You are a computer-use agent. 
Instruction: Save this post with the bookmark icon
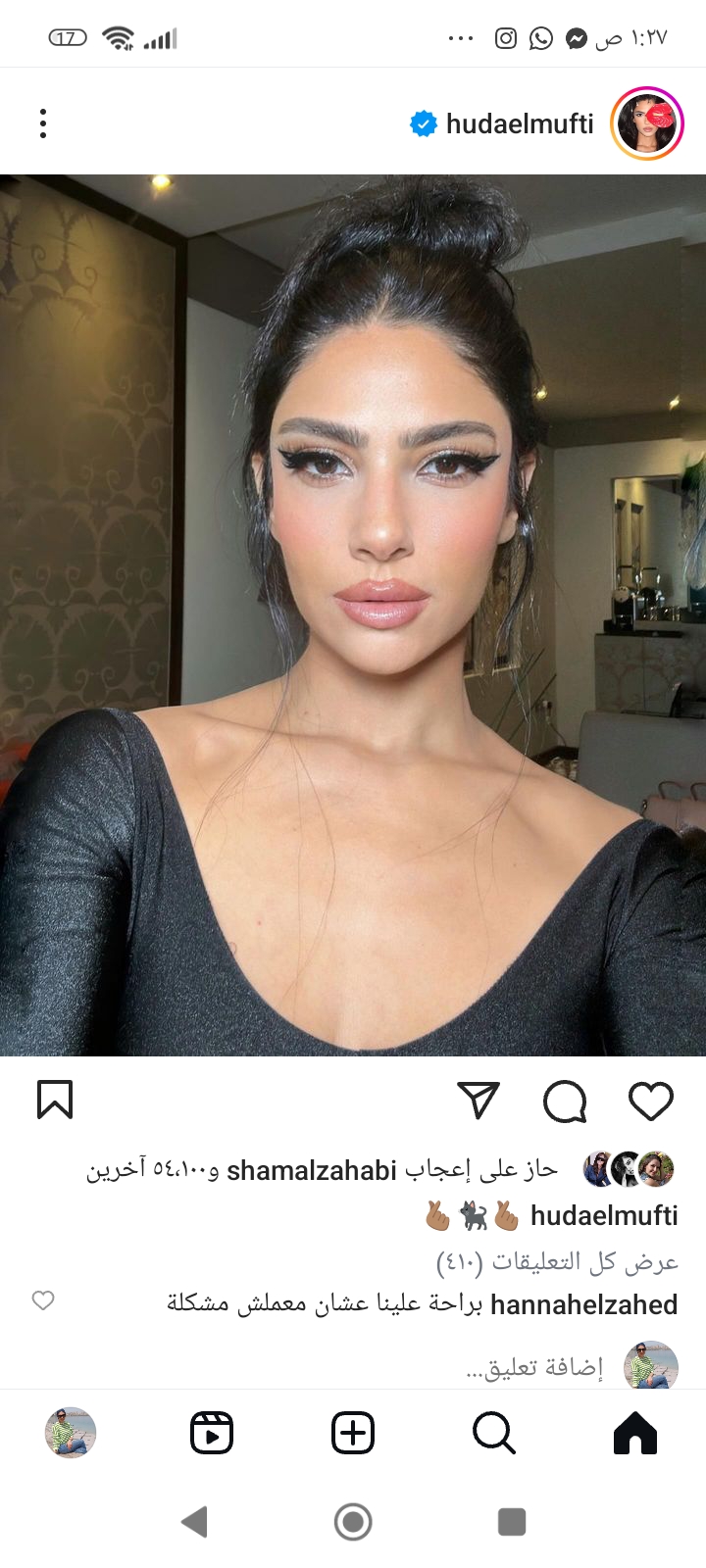tap(55, 1100)
